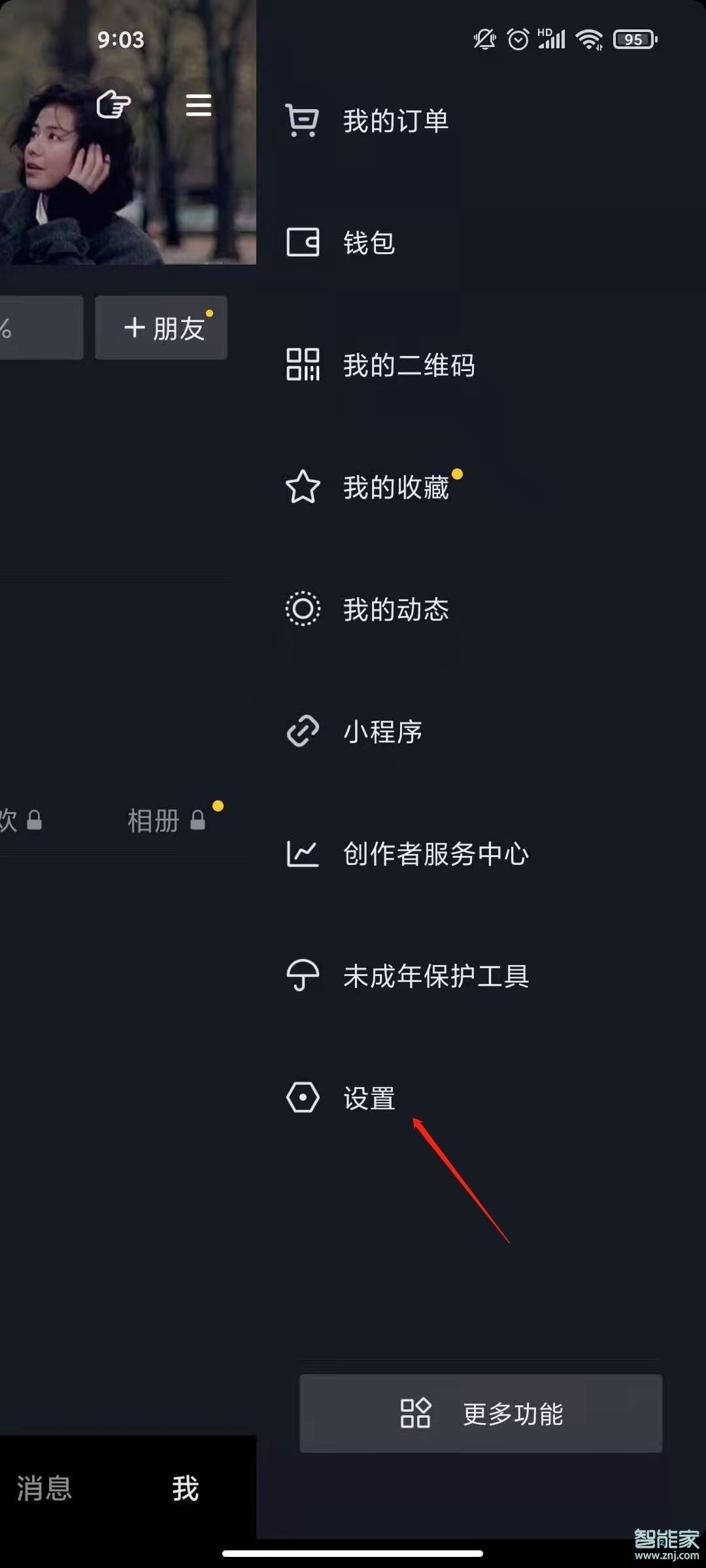This screenshot has height=1568, width=706.
Task: Select the star icon beside 我的收藏
Action: tap(303, 487)
